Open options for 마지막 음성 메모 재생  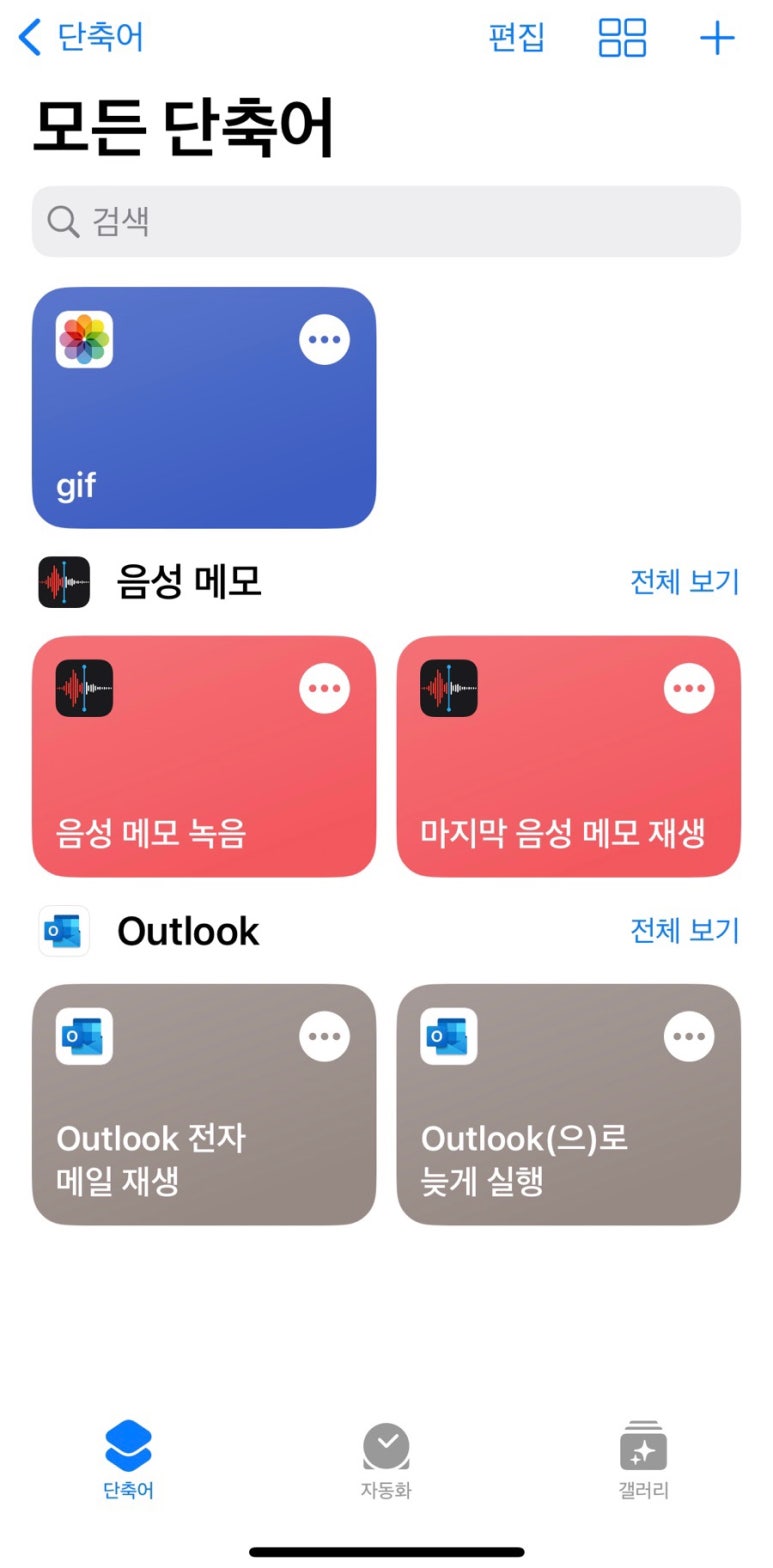689,688
